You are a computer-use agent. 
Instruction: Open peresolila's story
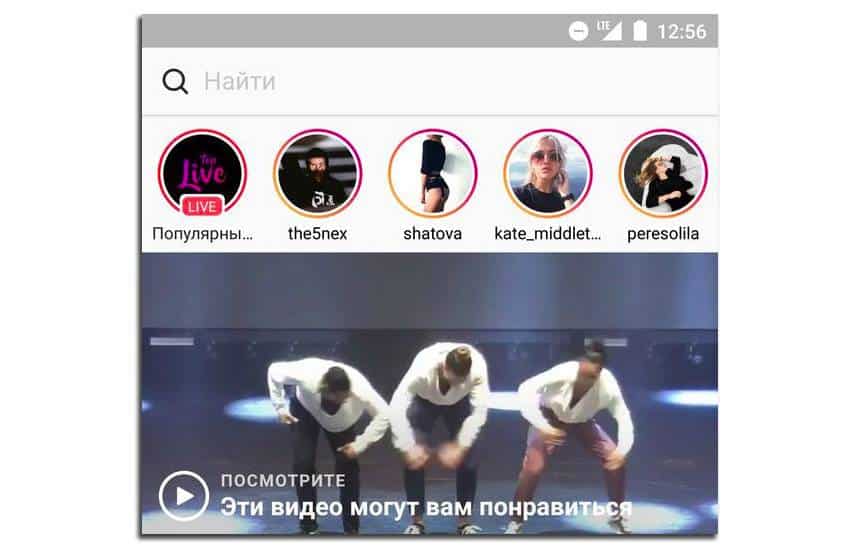pos(662,173)
